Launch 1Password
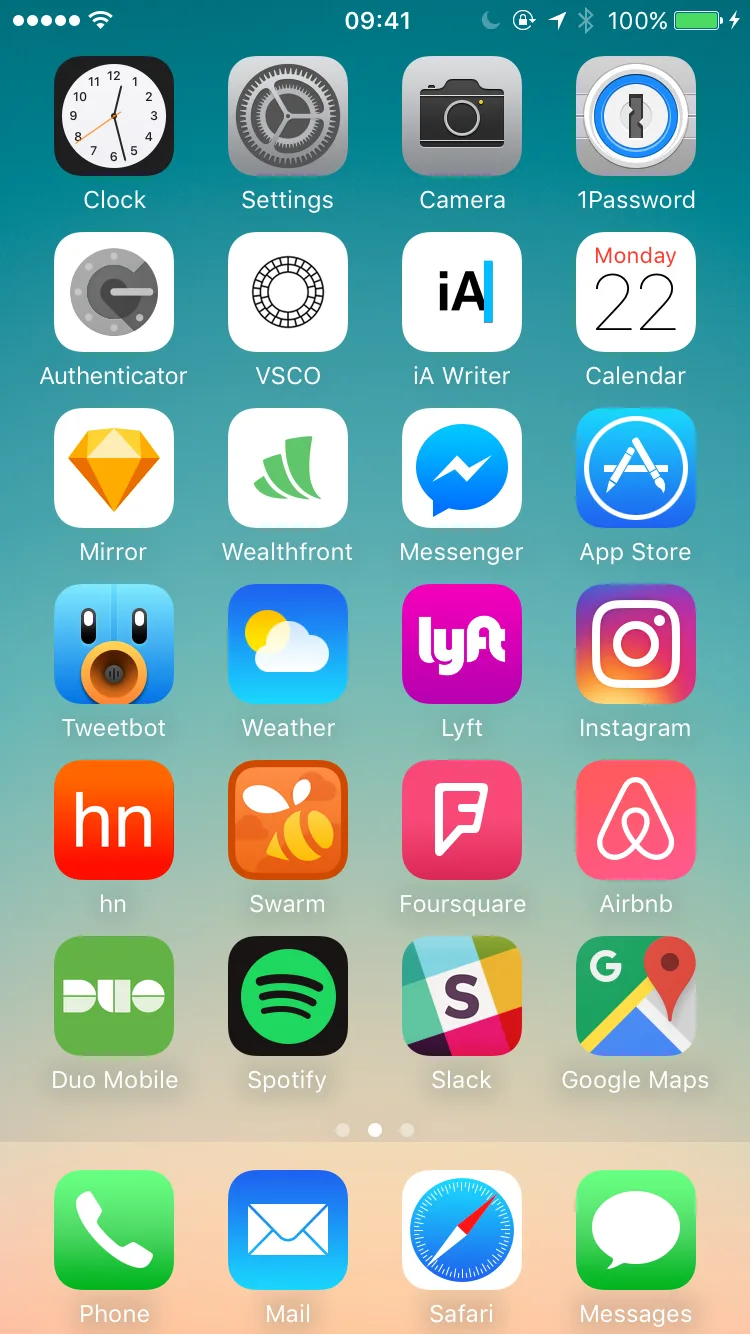The height and width of the screenshot is (1334, 750). click(636, 116)
